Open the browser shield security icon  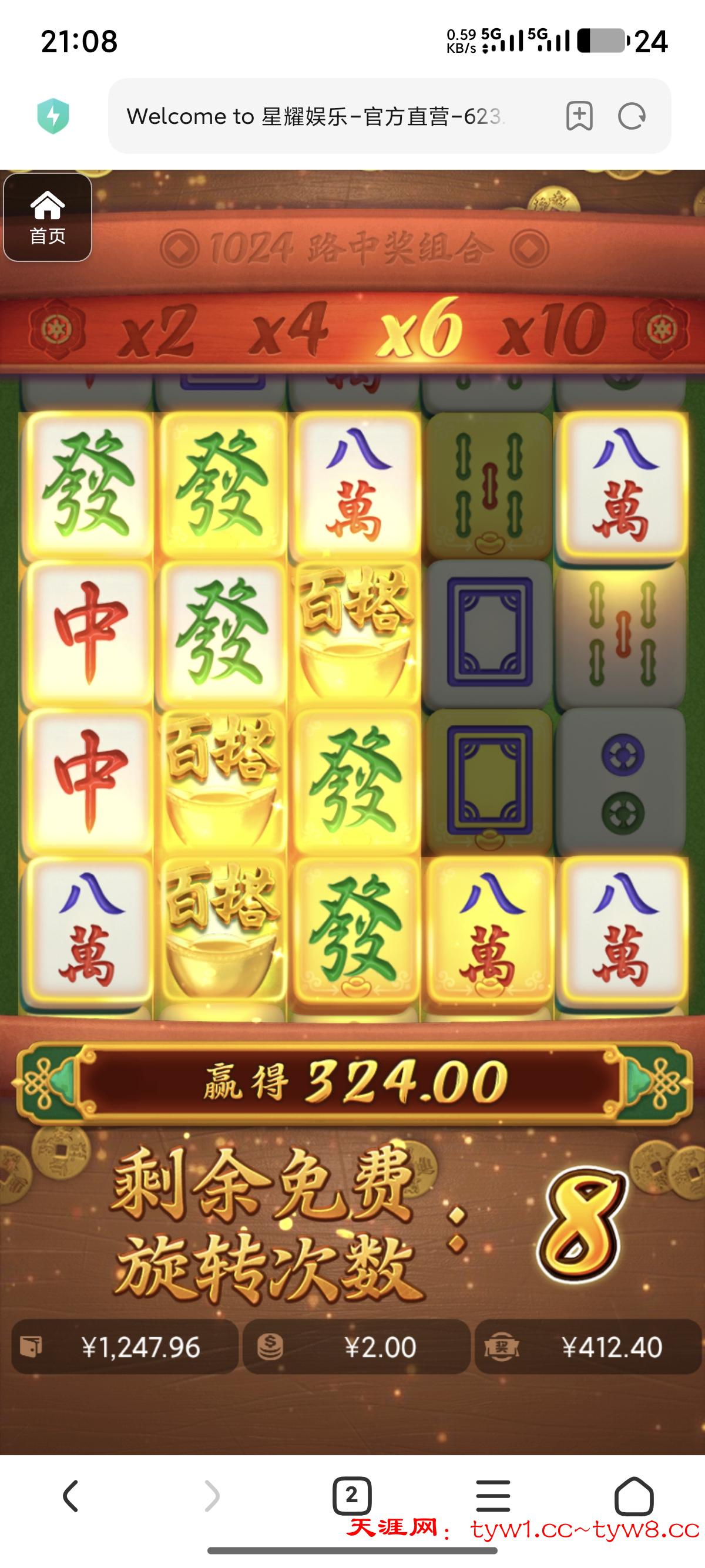53,116
